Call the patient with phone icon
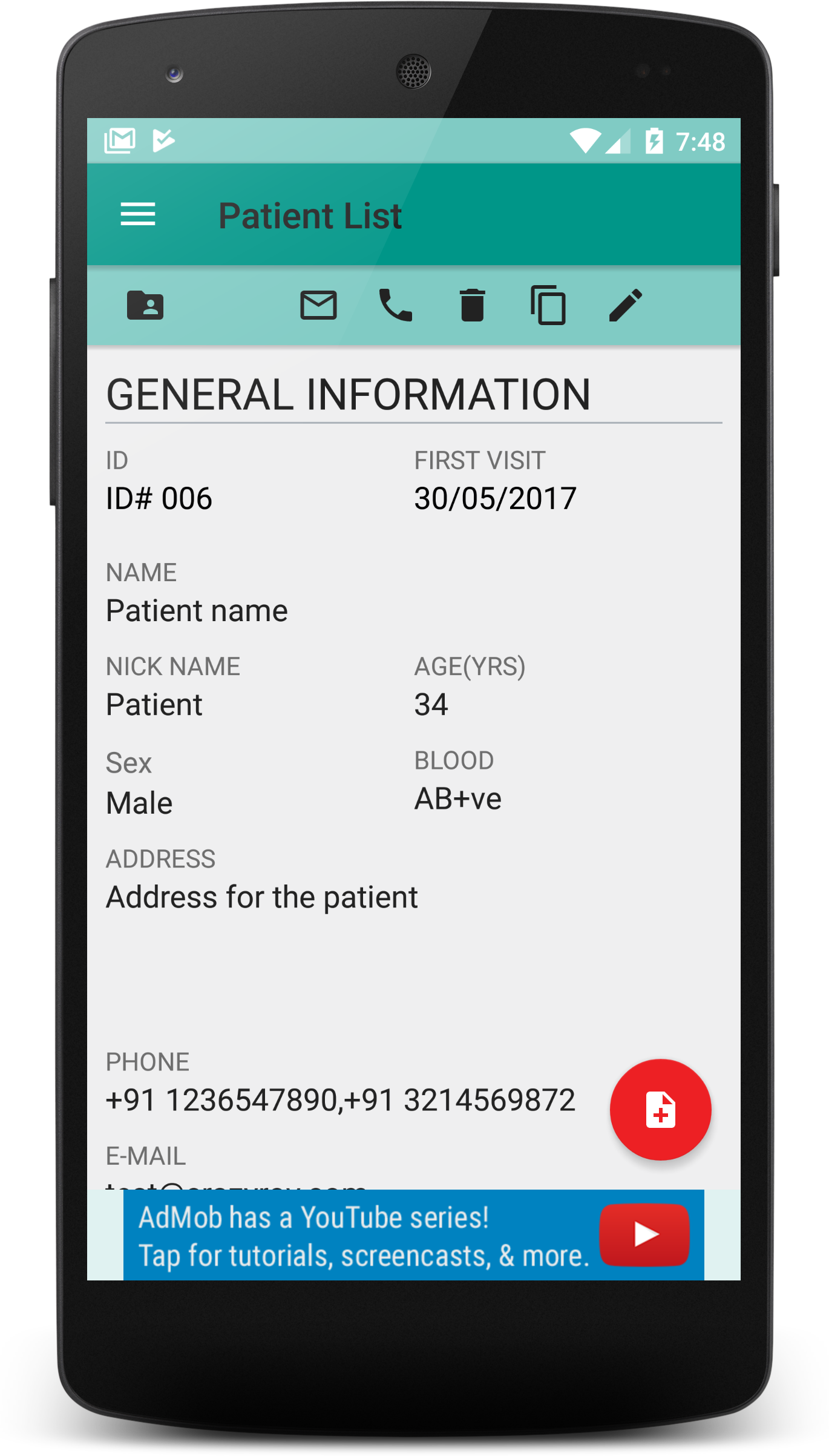Screen dimensions: 829x1456 [396, 305]
